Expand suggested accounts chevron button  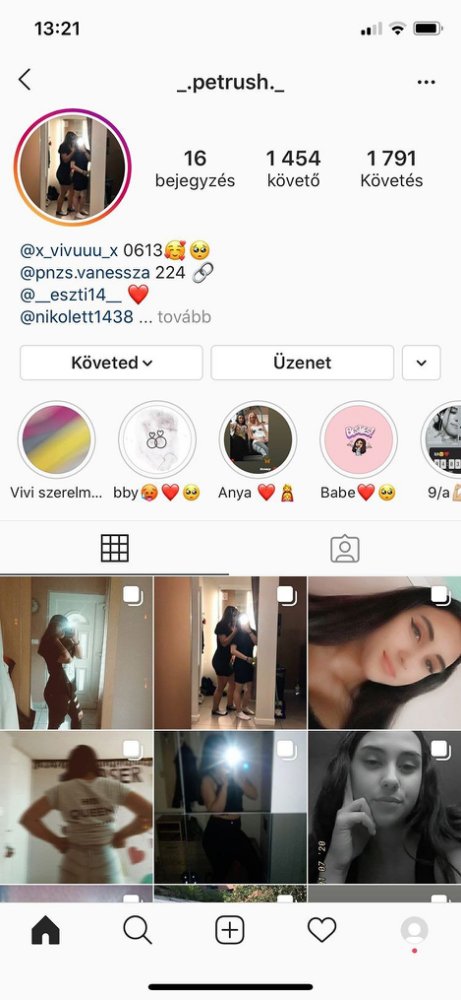pyautogui.click(x=421, y=363)
